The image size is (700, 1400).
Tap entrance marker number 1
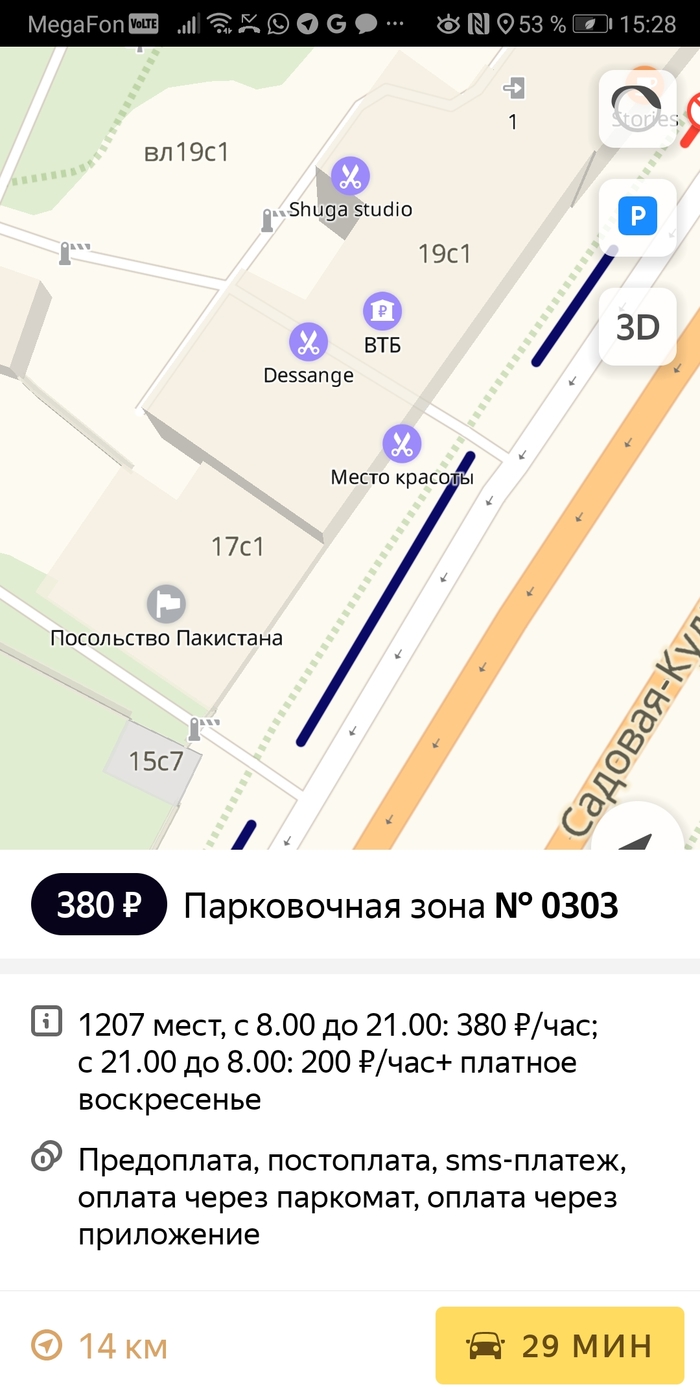coord(514,90)
